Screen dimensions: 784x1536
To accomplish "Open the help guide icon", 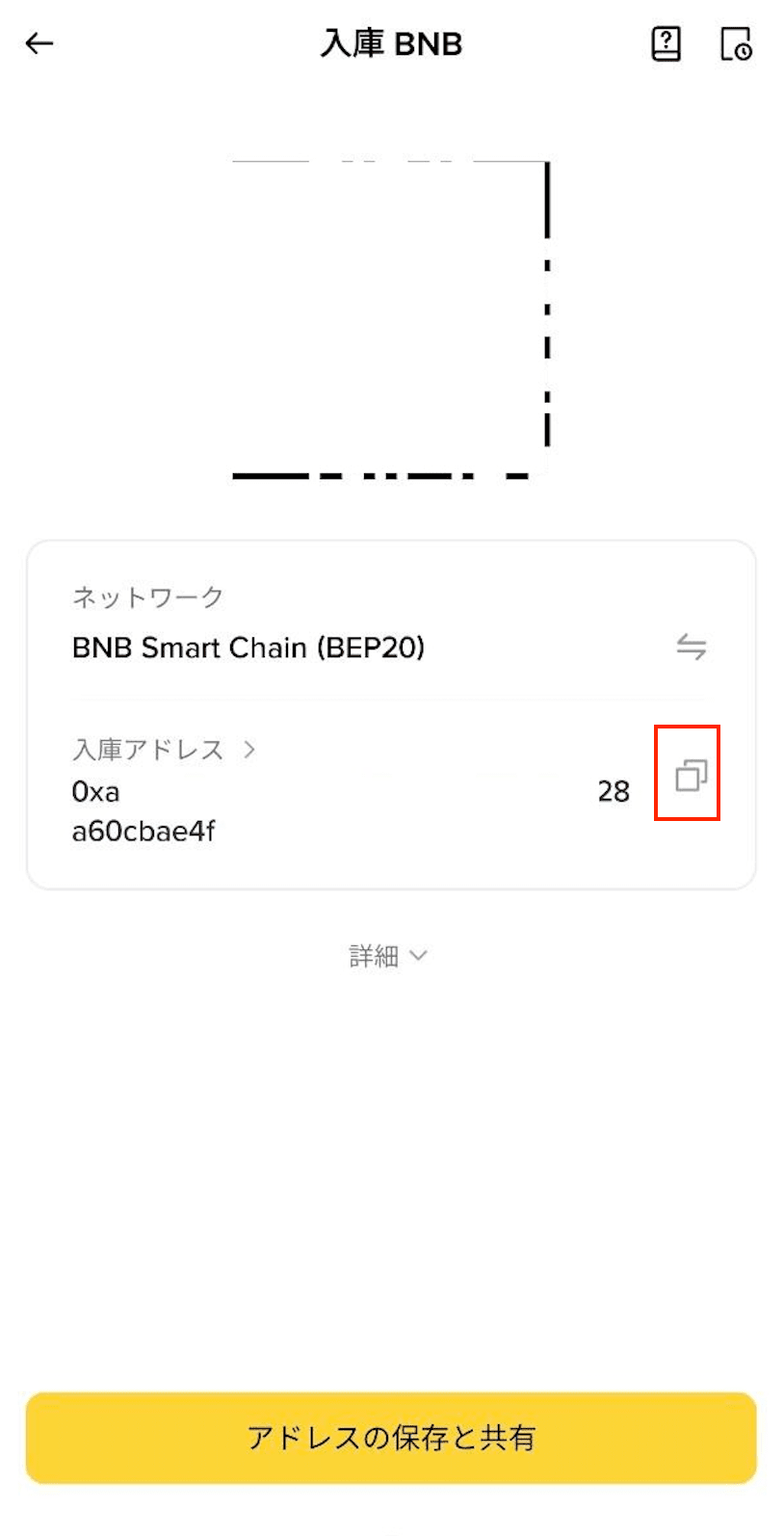I will click(666, 43).
